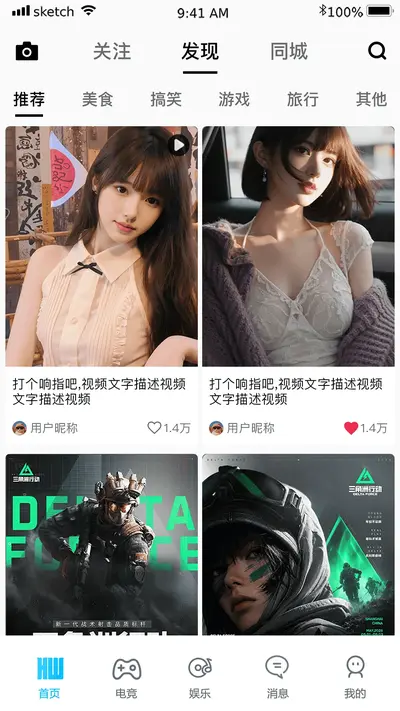Select the 推荐 category
Viewport: 400px width, 711px height.
29,99
